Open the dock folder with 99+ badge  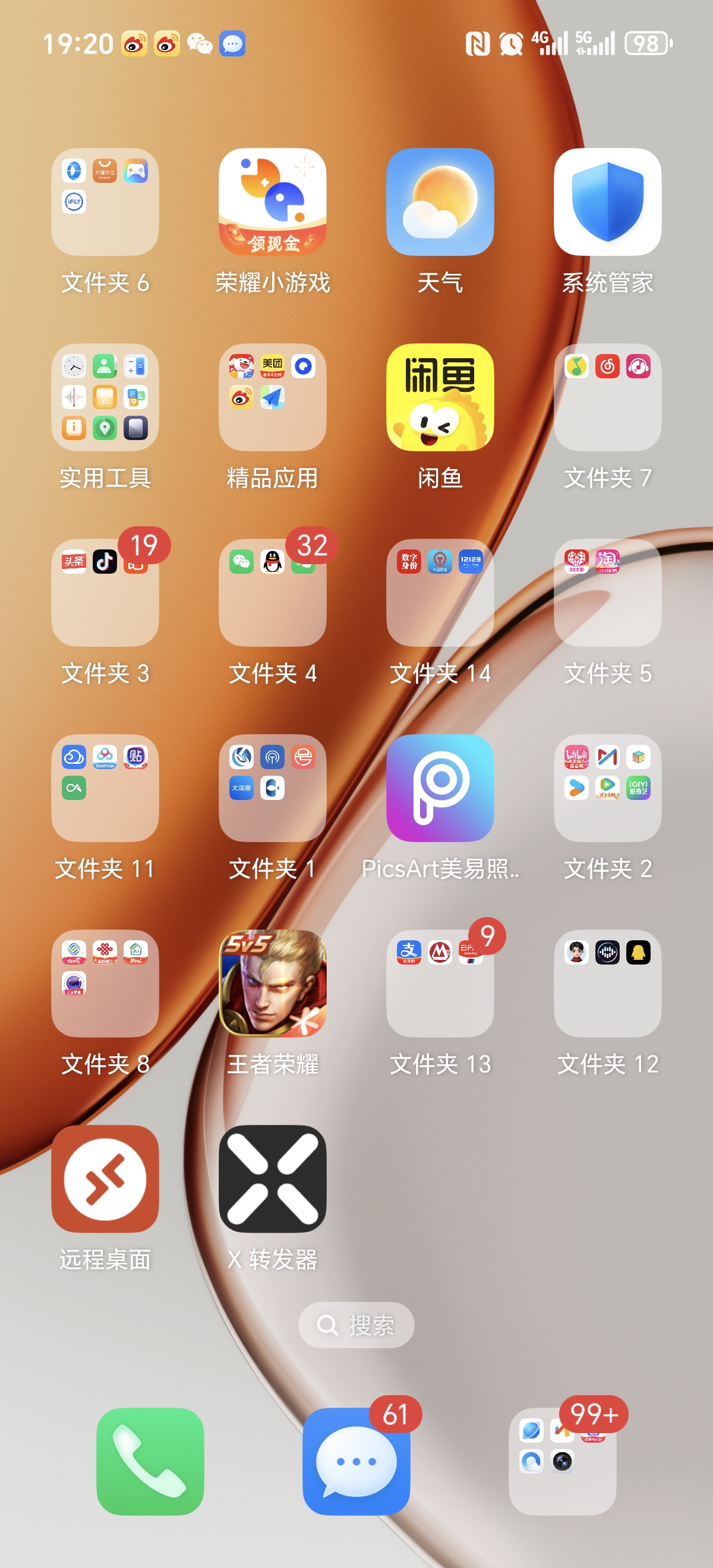[562, 1461]
